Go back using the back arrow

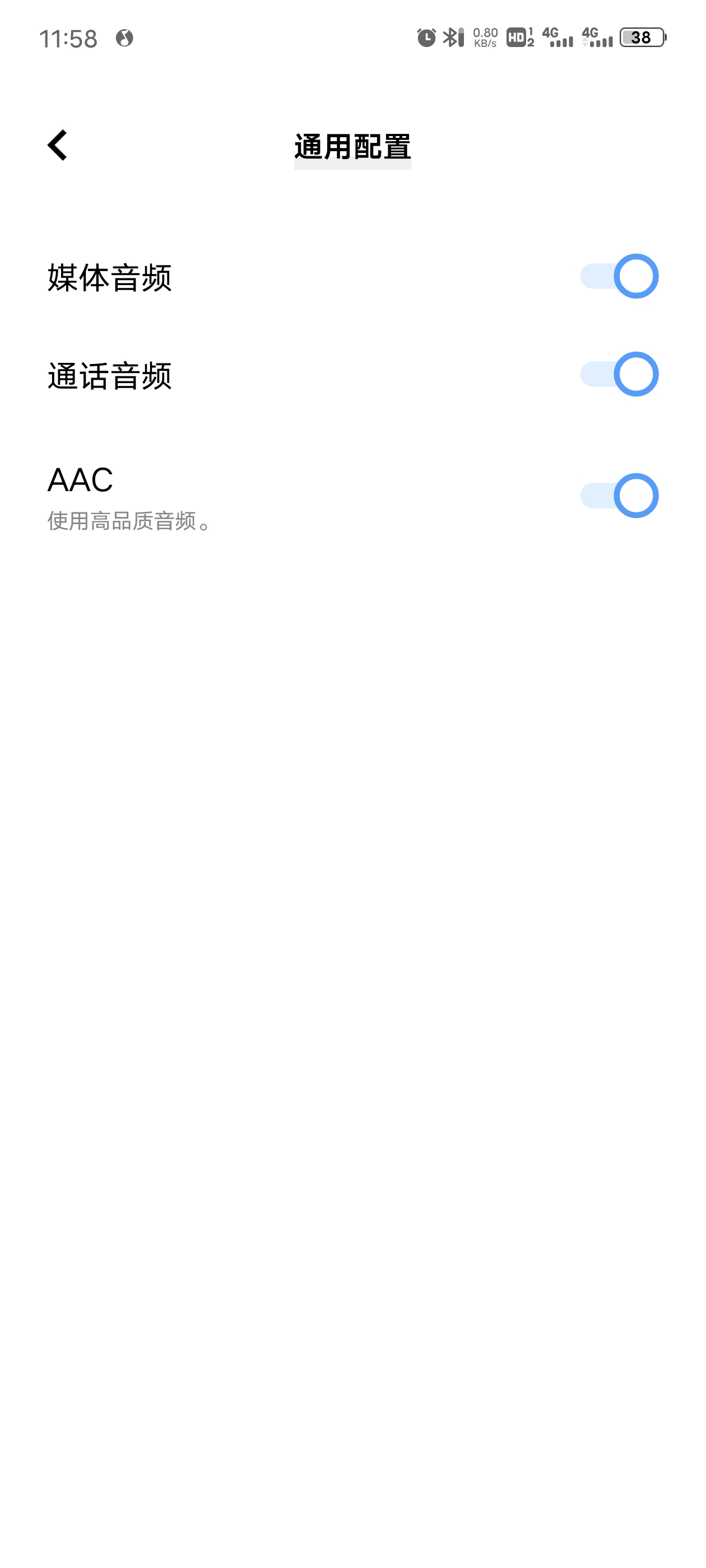(57, 146)
